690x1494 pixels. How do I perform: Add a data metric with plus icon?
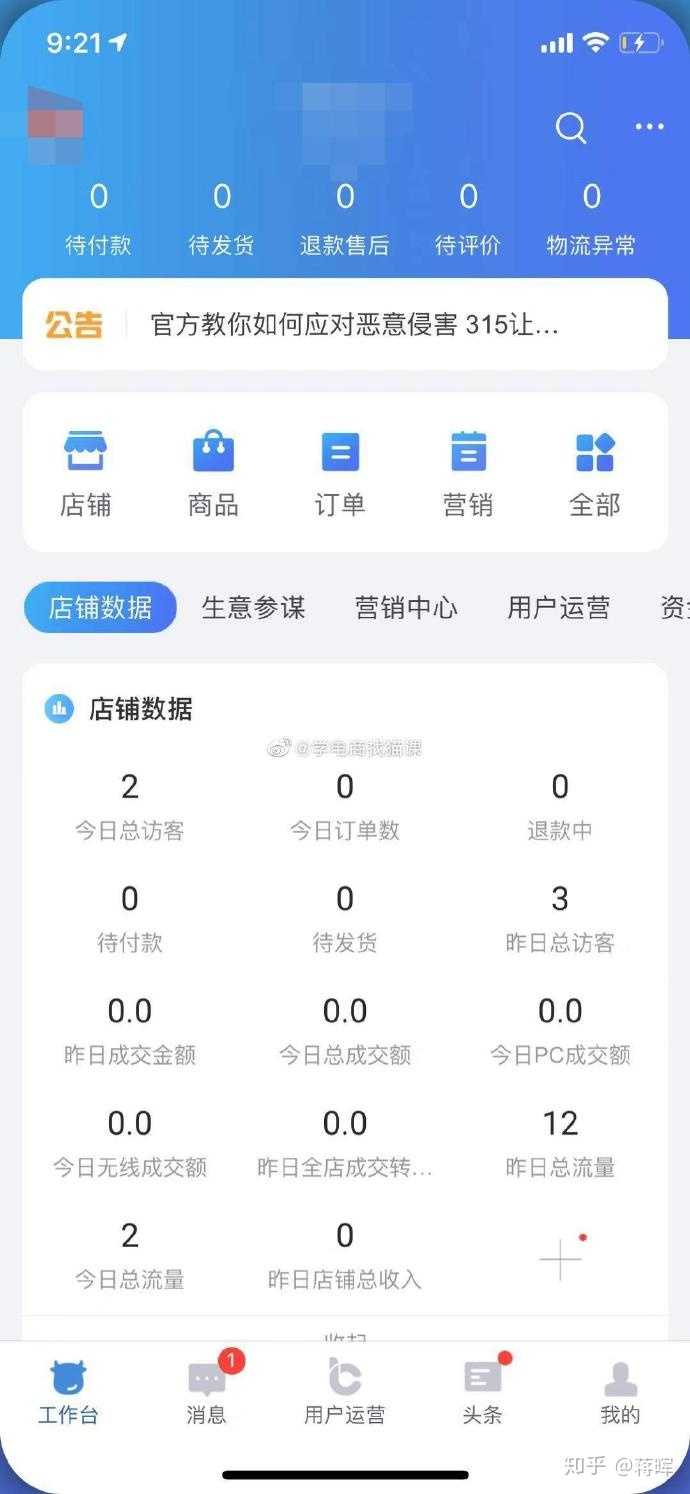click(x=560, y=1259)
